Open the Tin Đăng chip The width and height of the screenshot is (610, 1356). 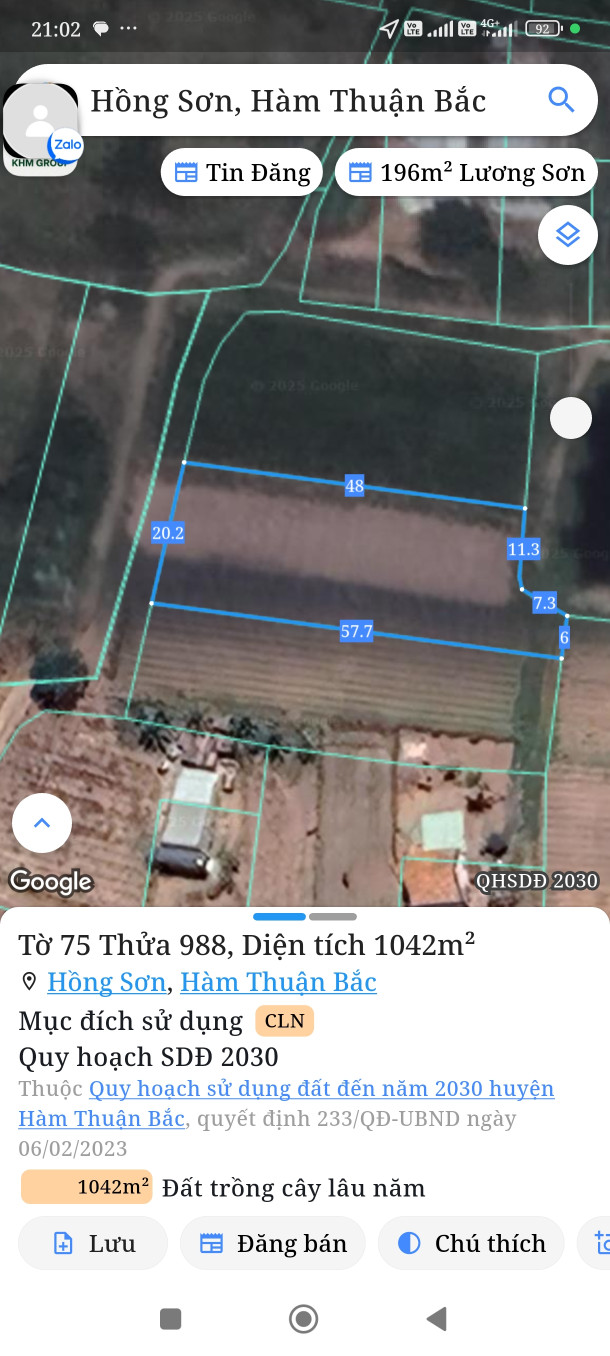coord(242,173)
